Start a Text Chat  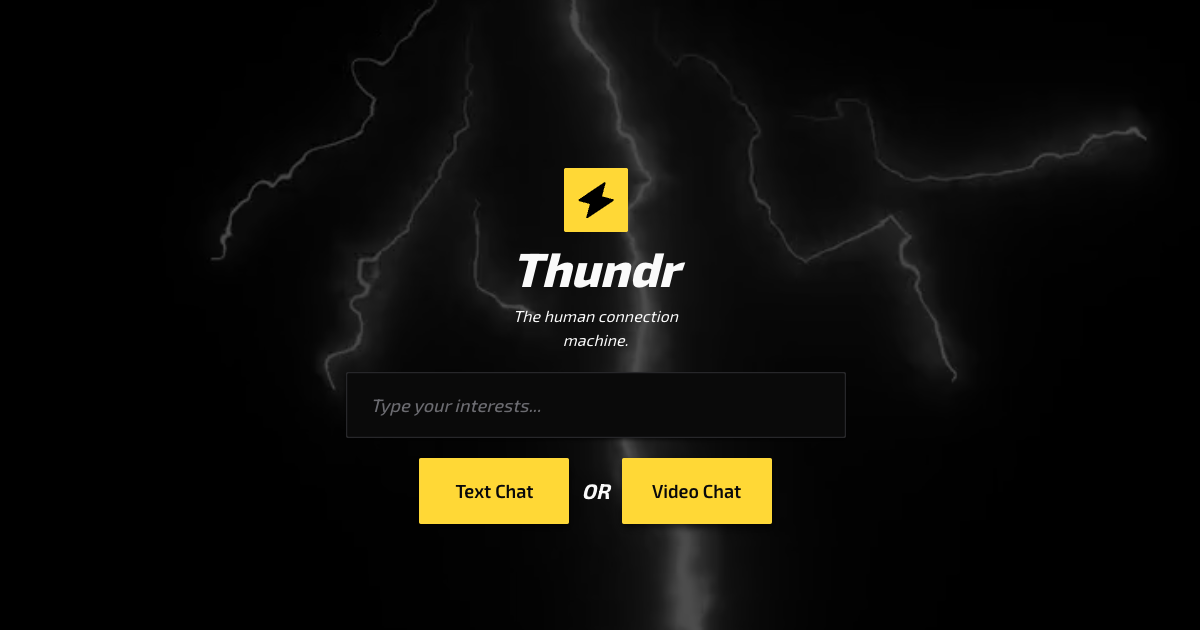(x=494, y=491)
